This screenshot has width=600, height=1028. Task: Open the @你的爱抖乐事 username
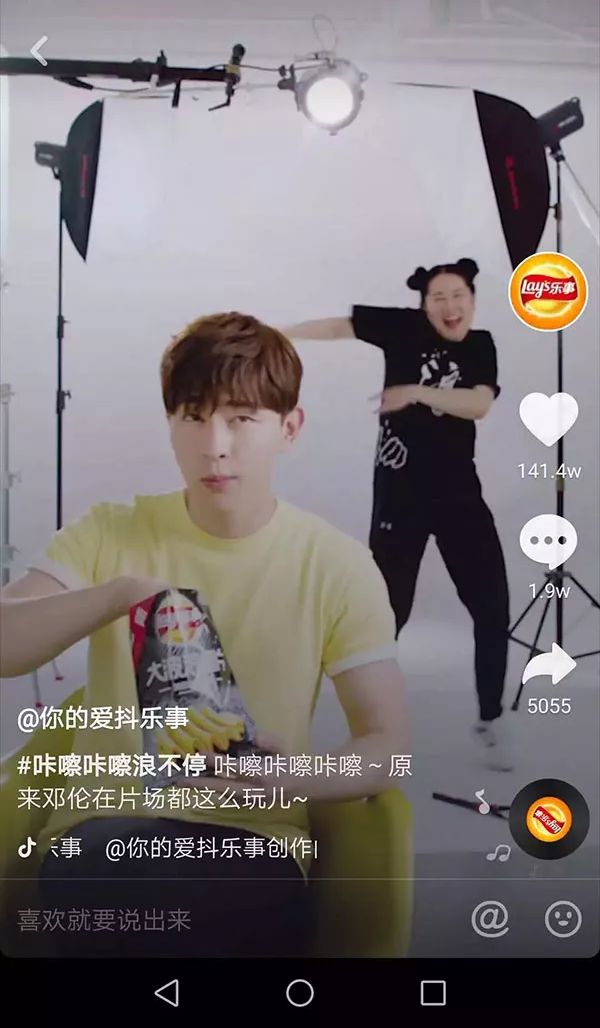pos(103,719)
